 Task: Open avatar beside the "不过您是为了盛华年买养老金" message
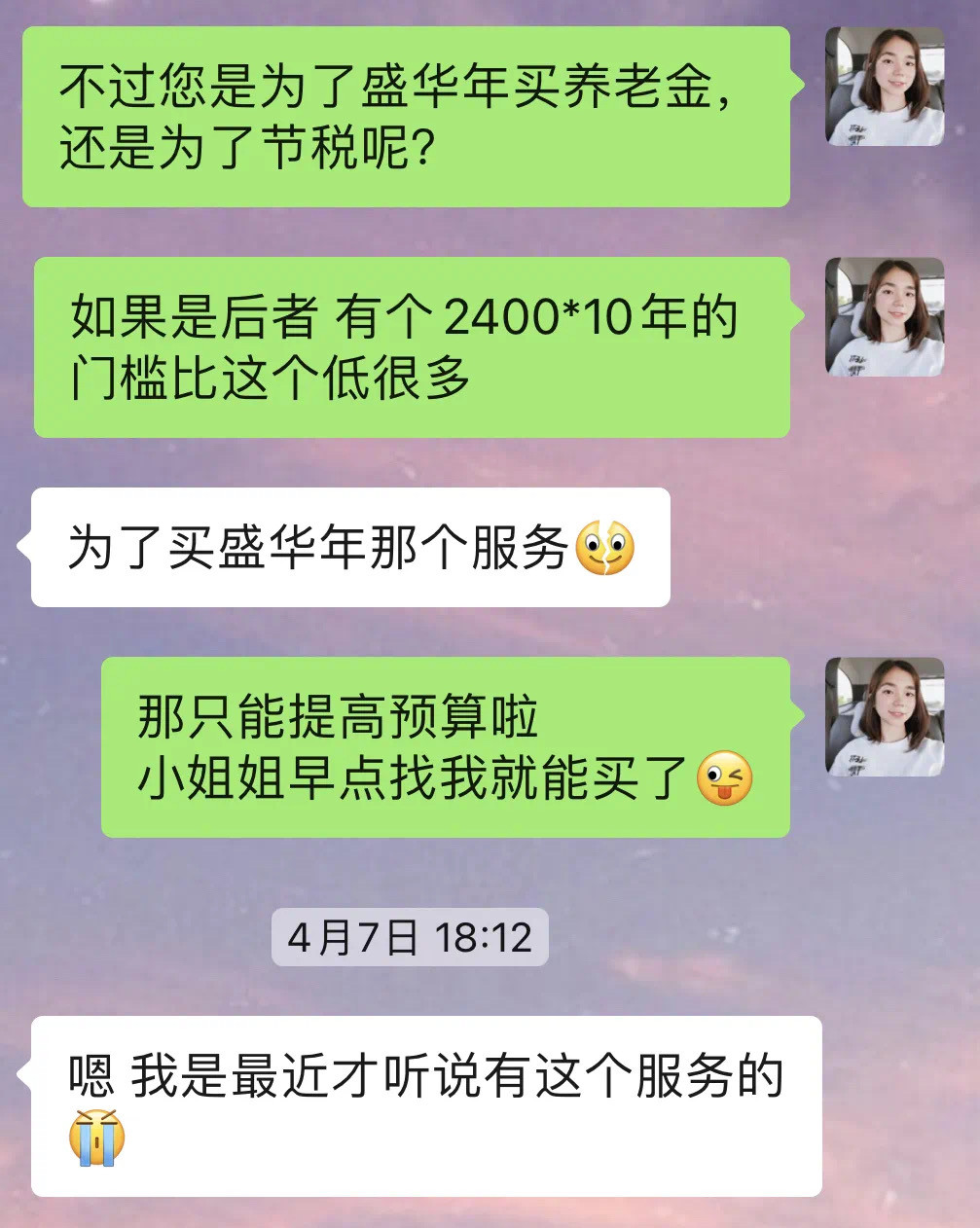coord(885,87)
